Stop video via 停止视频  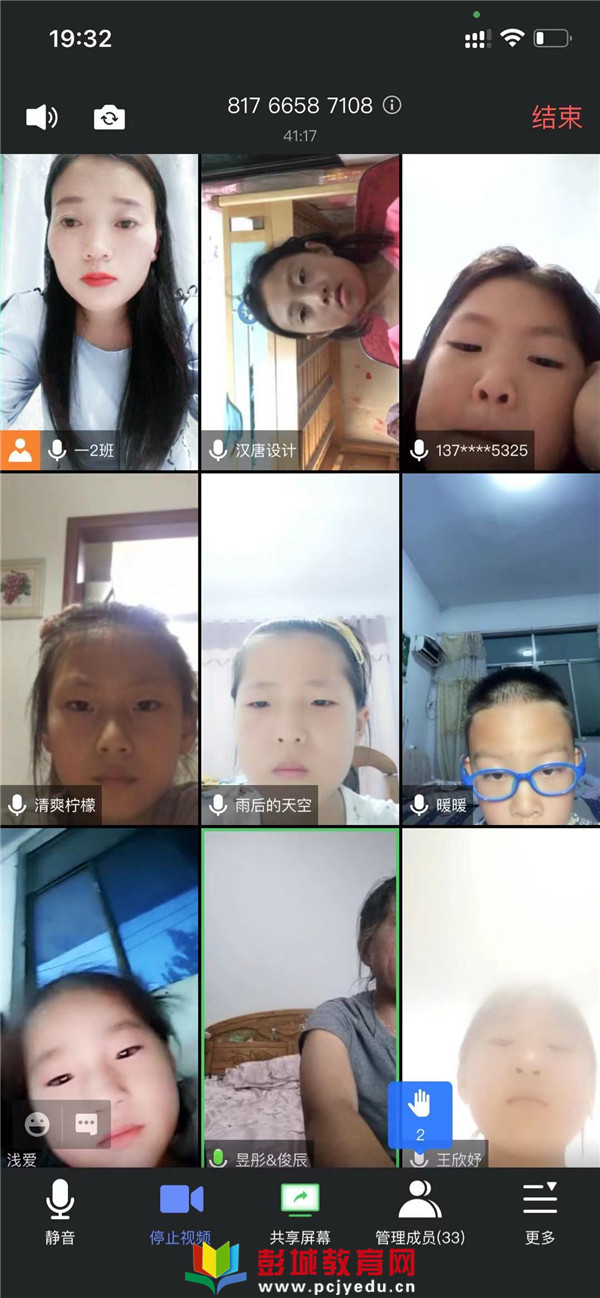click(181, 1211)
